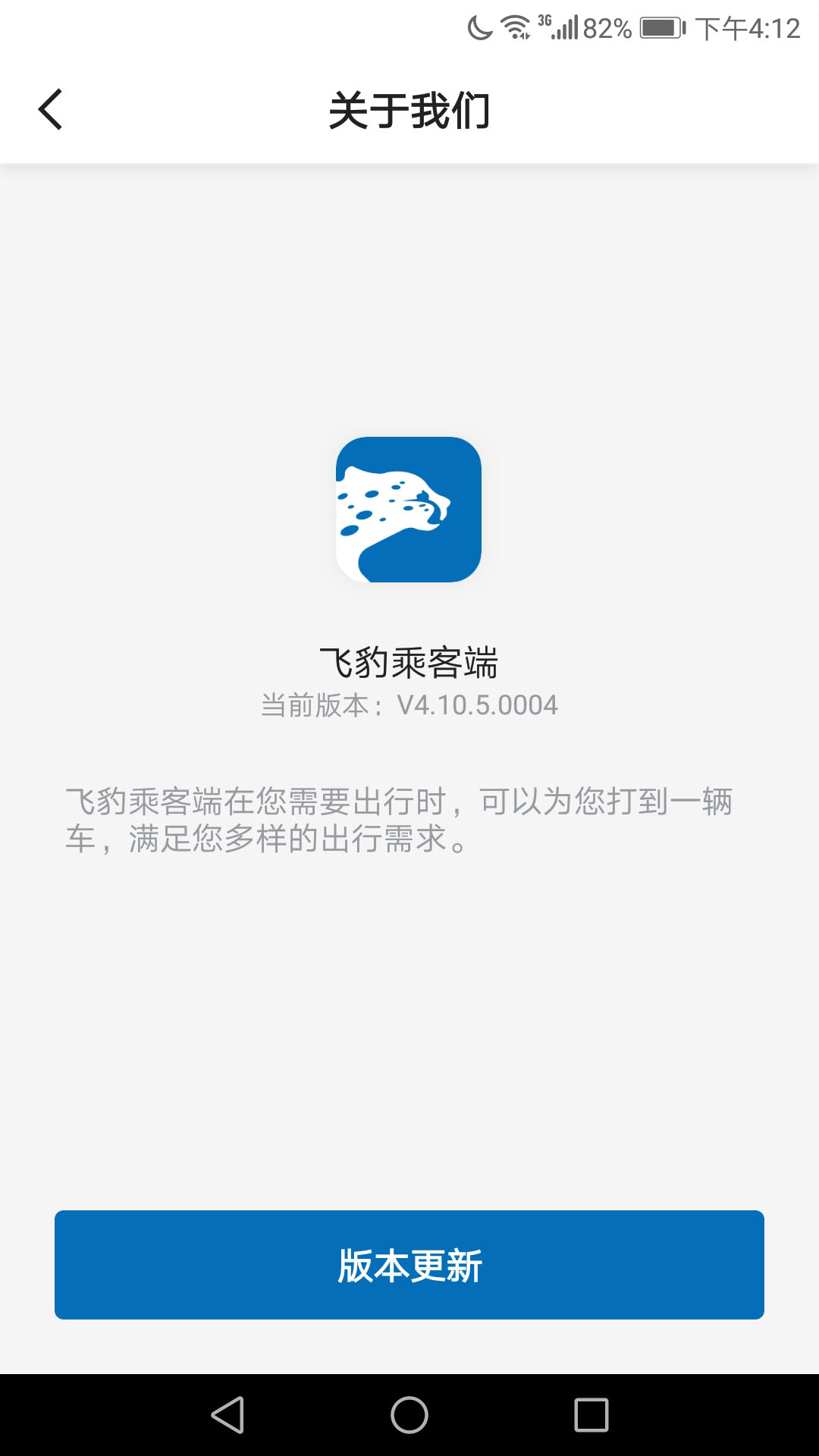Tap the 版本更新 button
Image resolution: width=819 pixels, height=1456 pixels.
[409, 1265]
